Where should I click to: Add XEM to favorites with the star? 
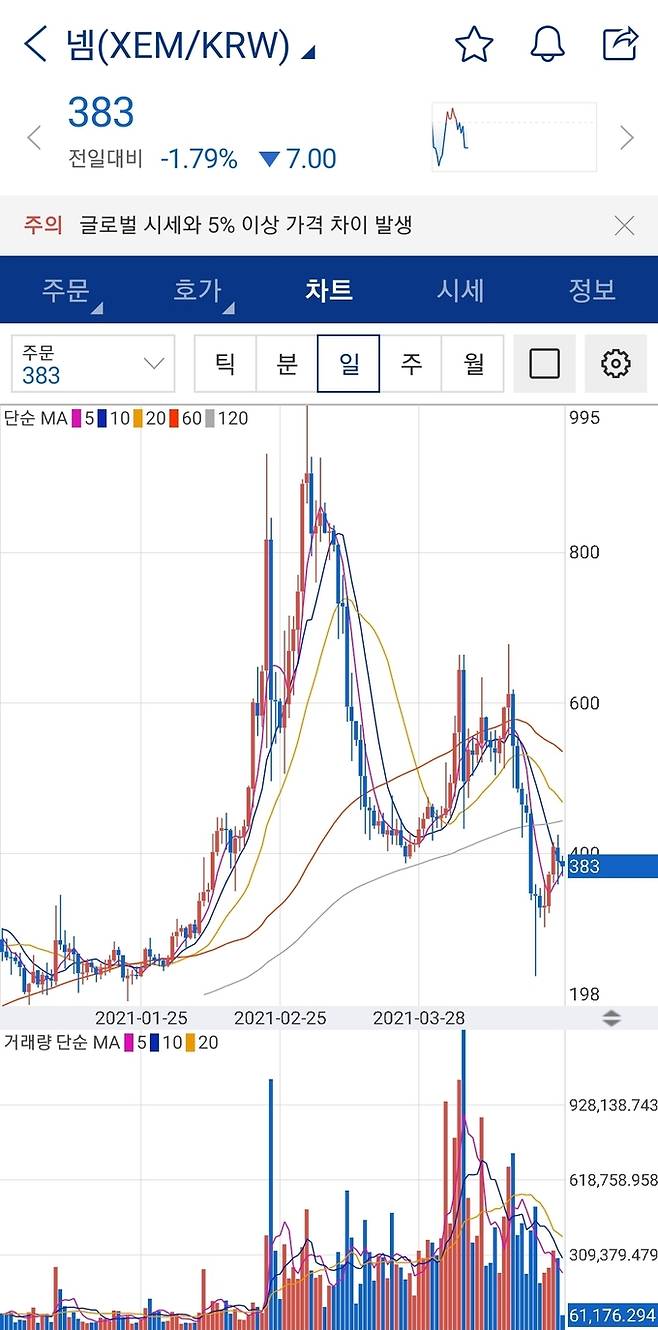(x=474, y=44)
